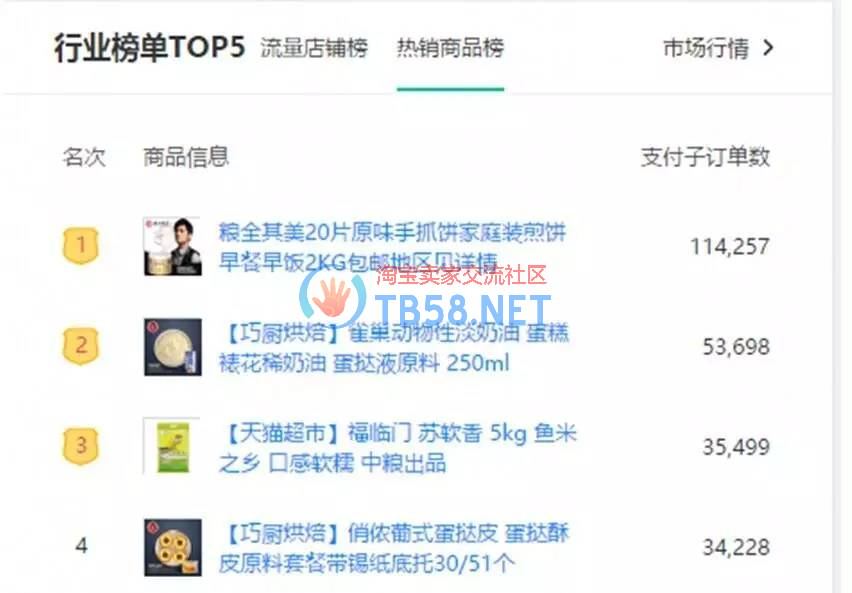
Task: Select the 热销商品榜 tab
Action: pyautogui.click(x=450, y=48)
